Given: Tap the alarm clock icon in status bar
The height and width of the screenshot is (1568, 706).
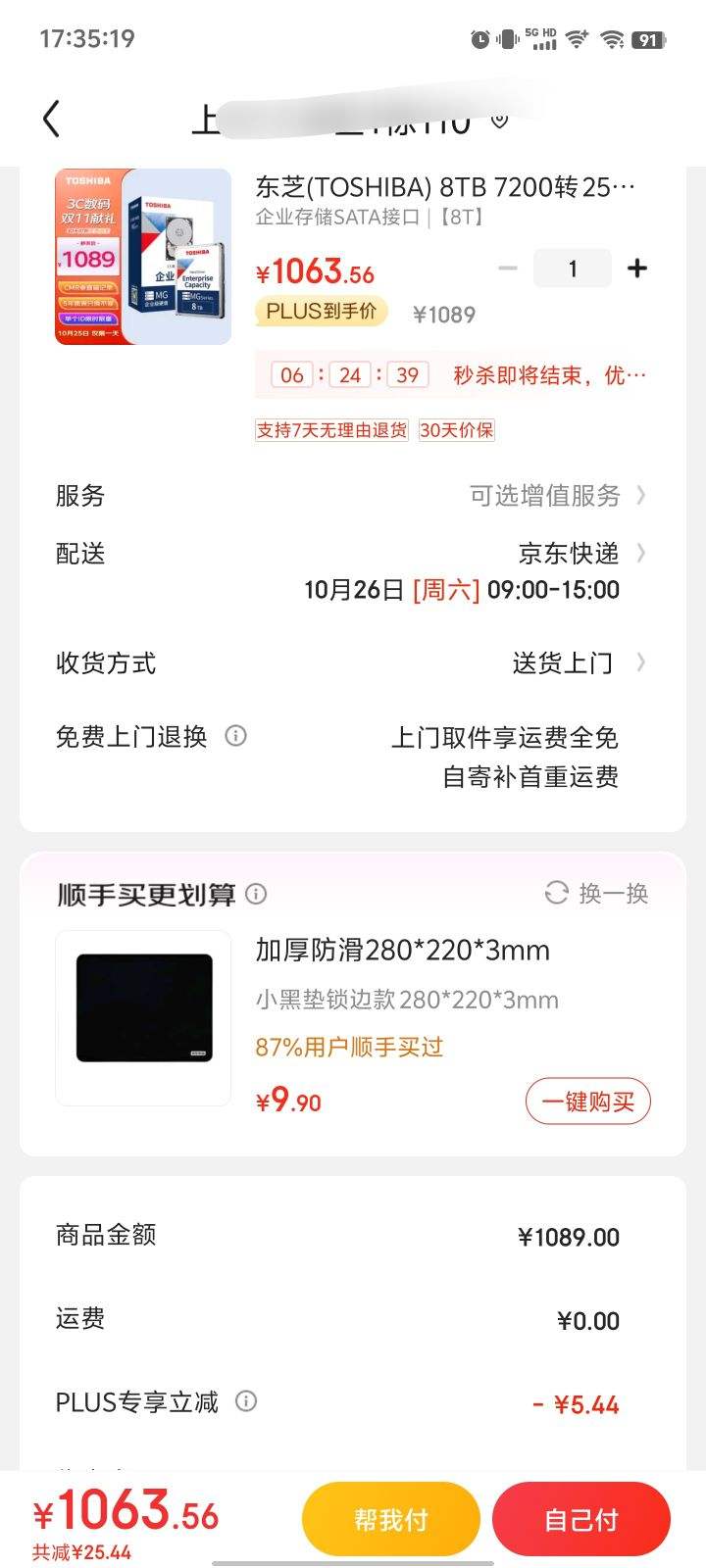Looking at the screenshot, I should 479,37.
